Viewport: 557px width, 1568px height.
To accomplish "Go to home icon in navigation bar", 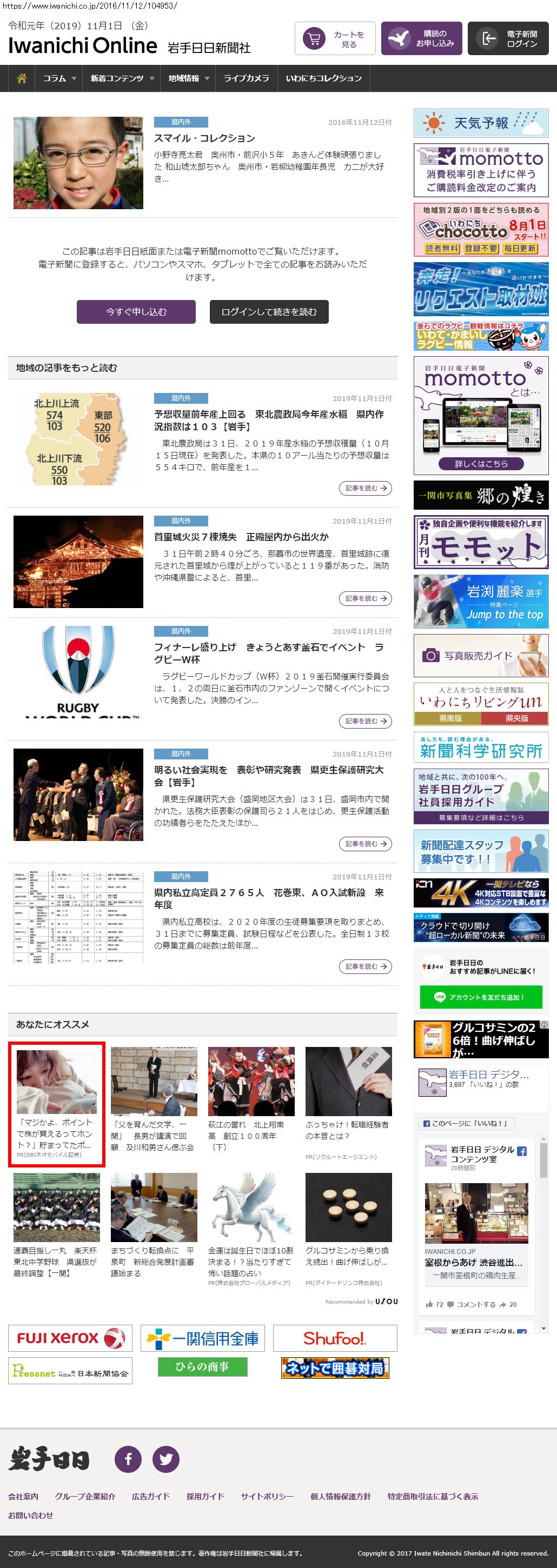I will pyautogui.click(x=22, y=78).
